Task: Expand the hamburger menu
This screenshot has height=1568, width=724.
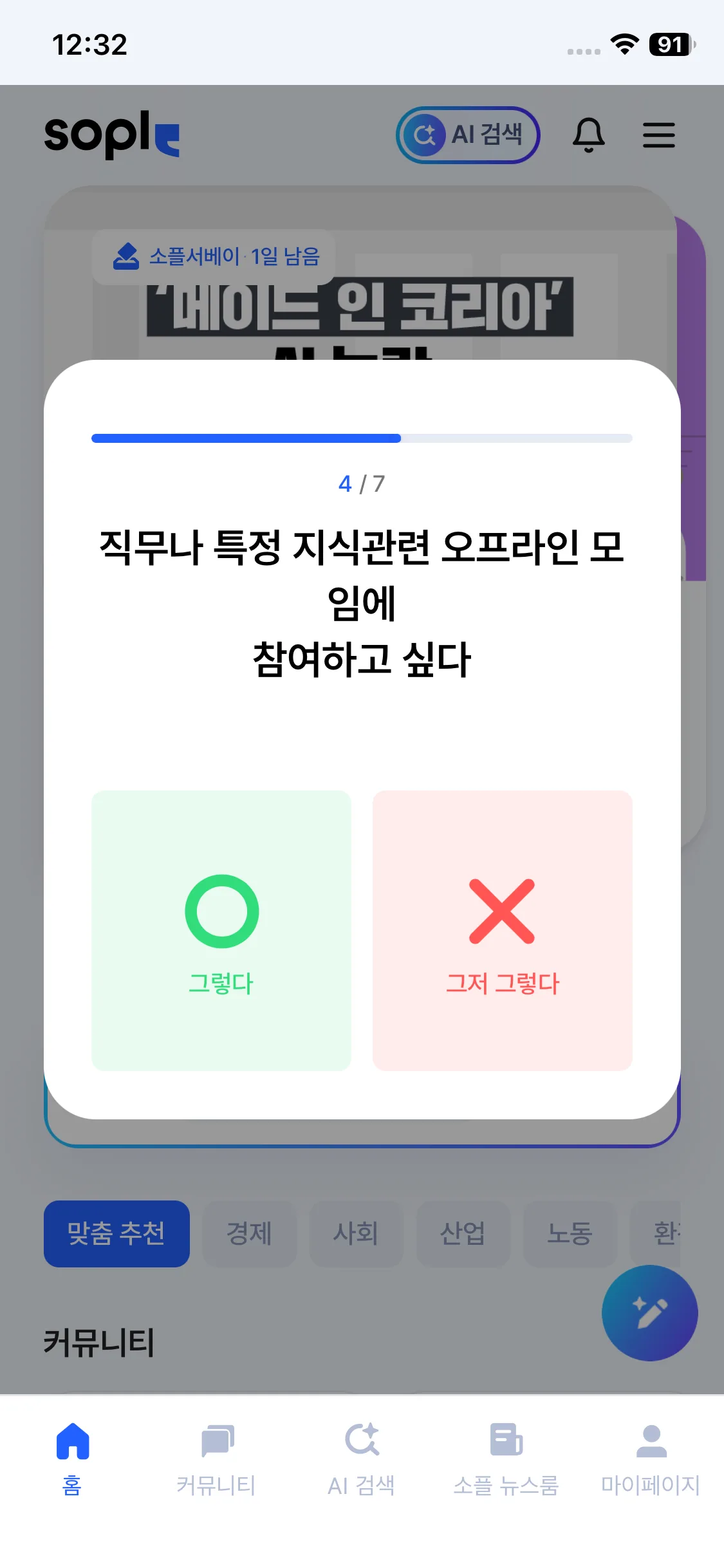Action: 659,135
